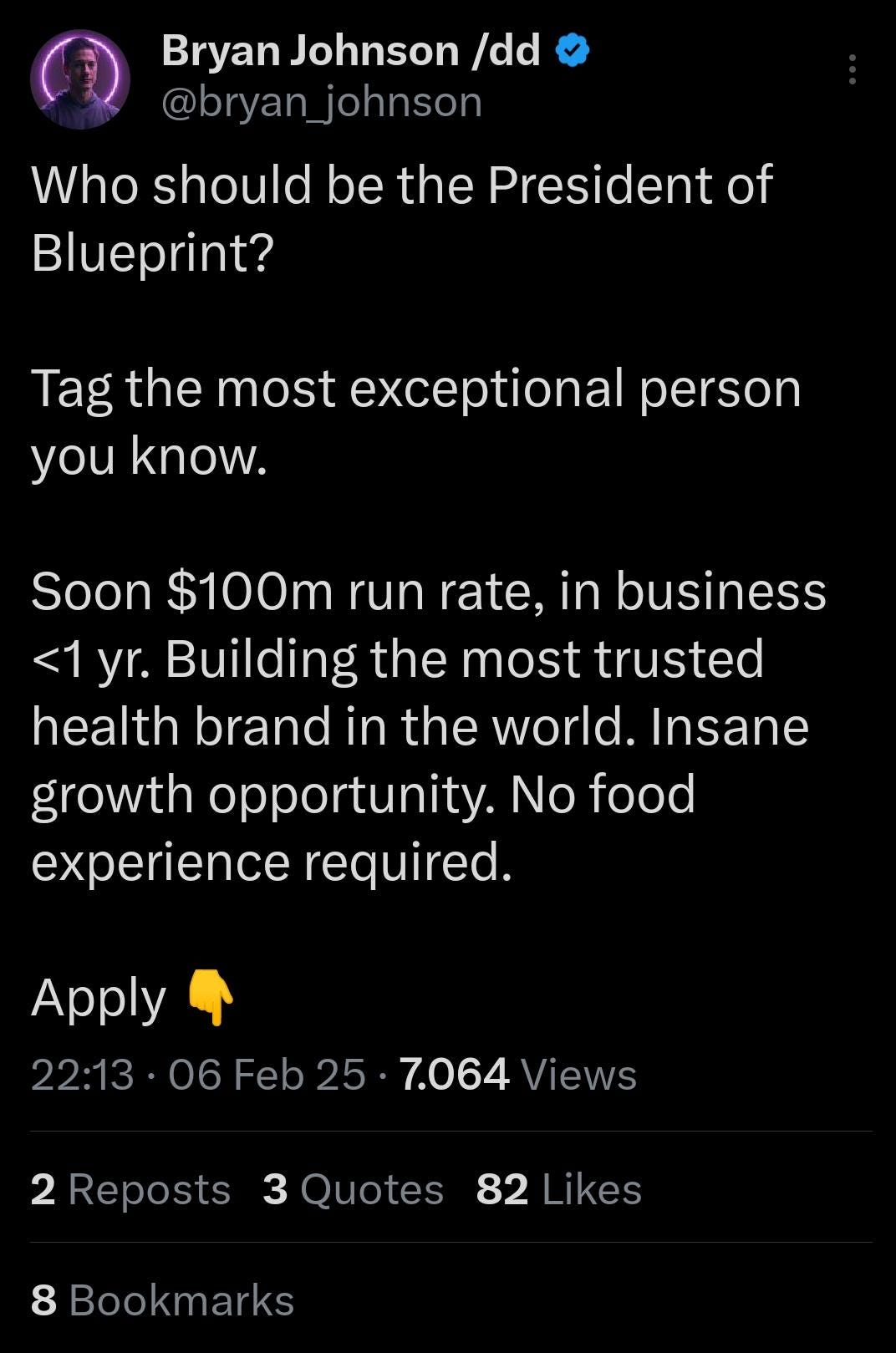Open the post's three-dot overflow menu
The width and height of the screenshot is (896, 1353).
(x=852, y=69)
